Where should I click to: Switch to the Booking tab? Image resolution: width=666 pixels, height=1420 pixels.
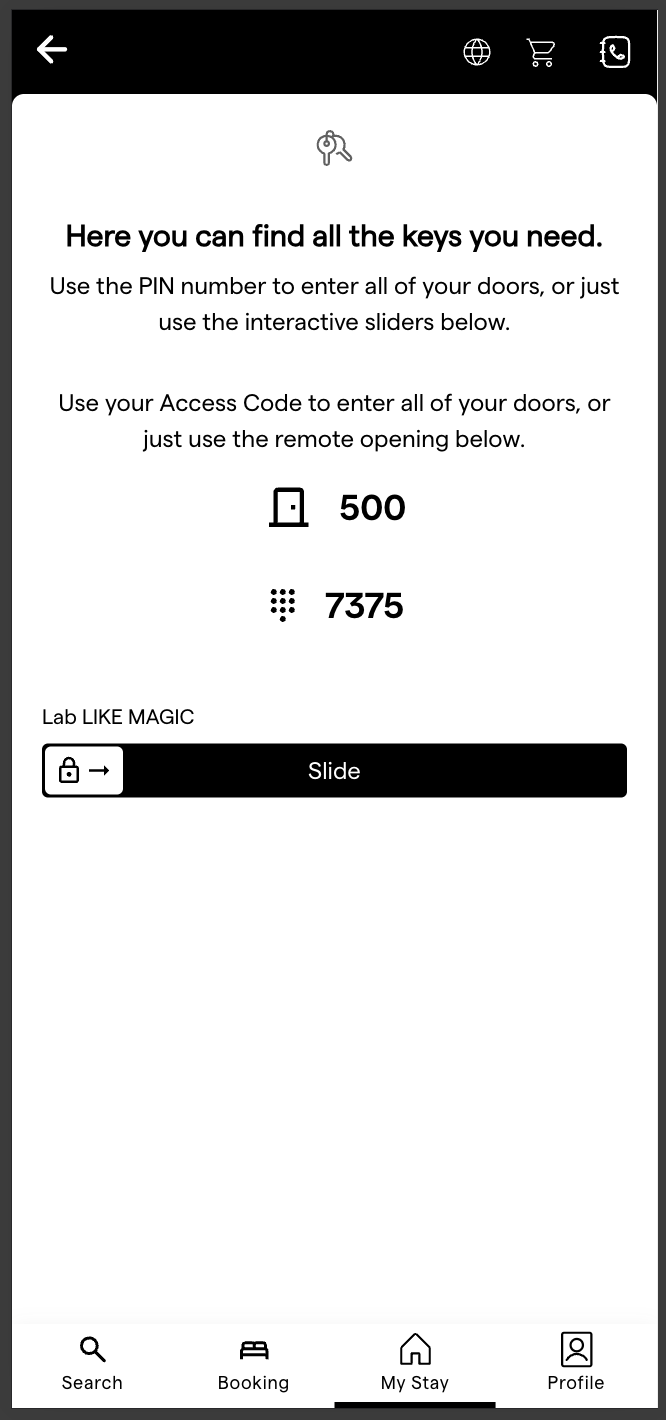253,1364
